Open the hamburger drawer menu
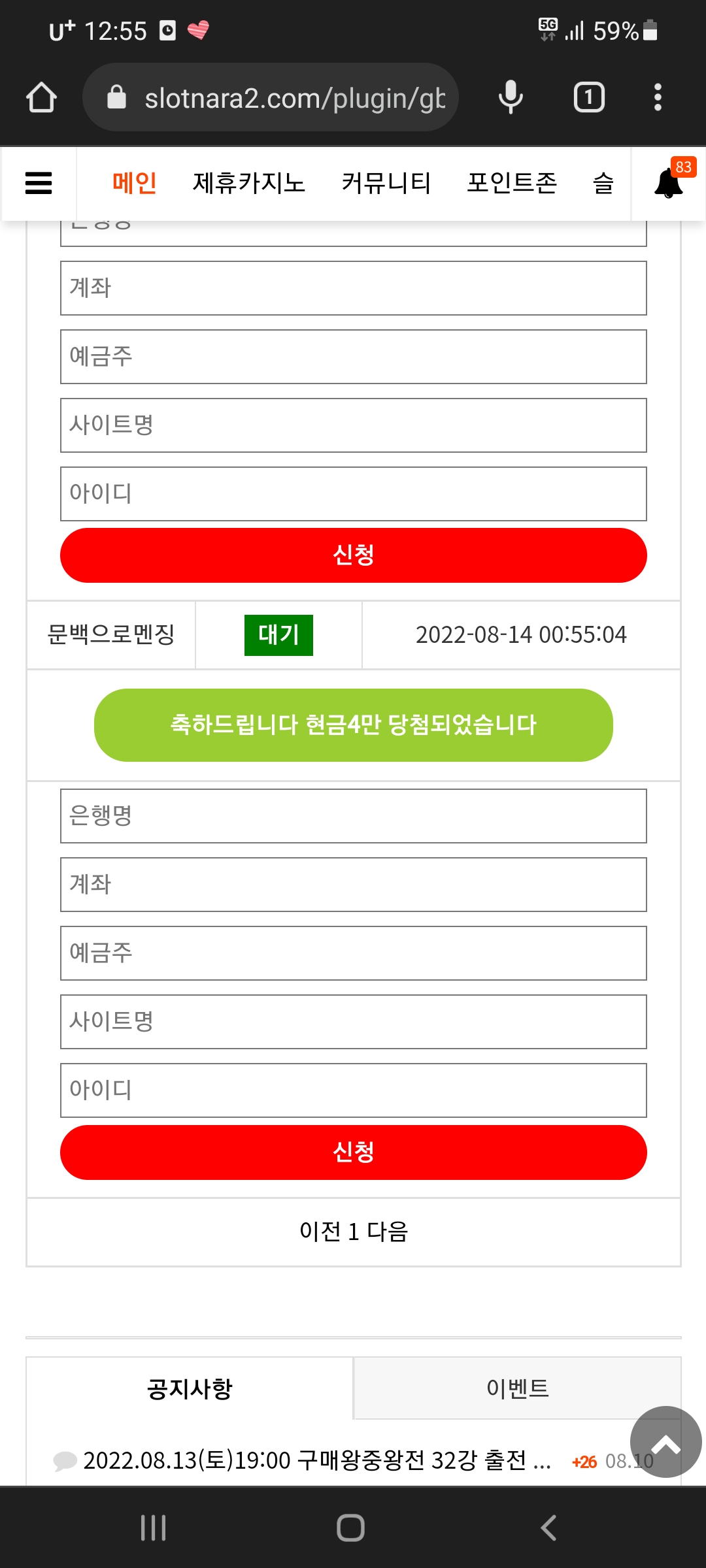The height and width of the screenshot is (1568, 706). click(x=39, y=183)
